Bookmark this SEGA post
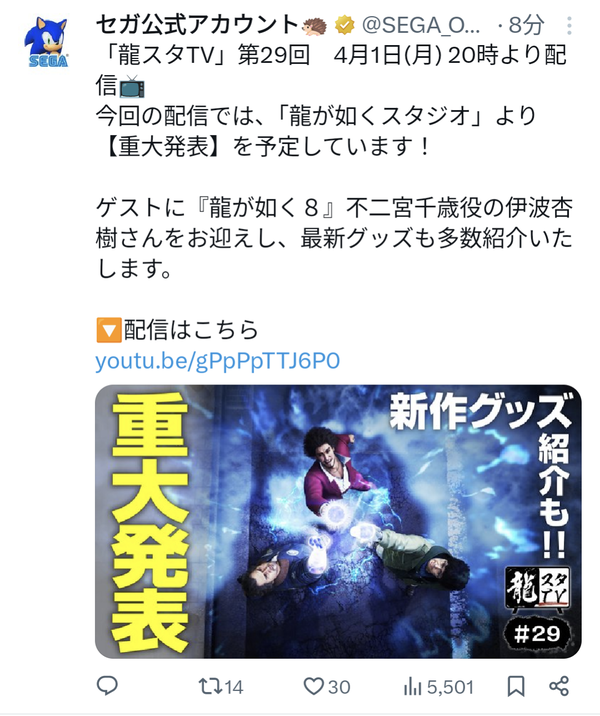Screen dimensions: 600x716 tap(516, 686)
